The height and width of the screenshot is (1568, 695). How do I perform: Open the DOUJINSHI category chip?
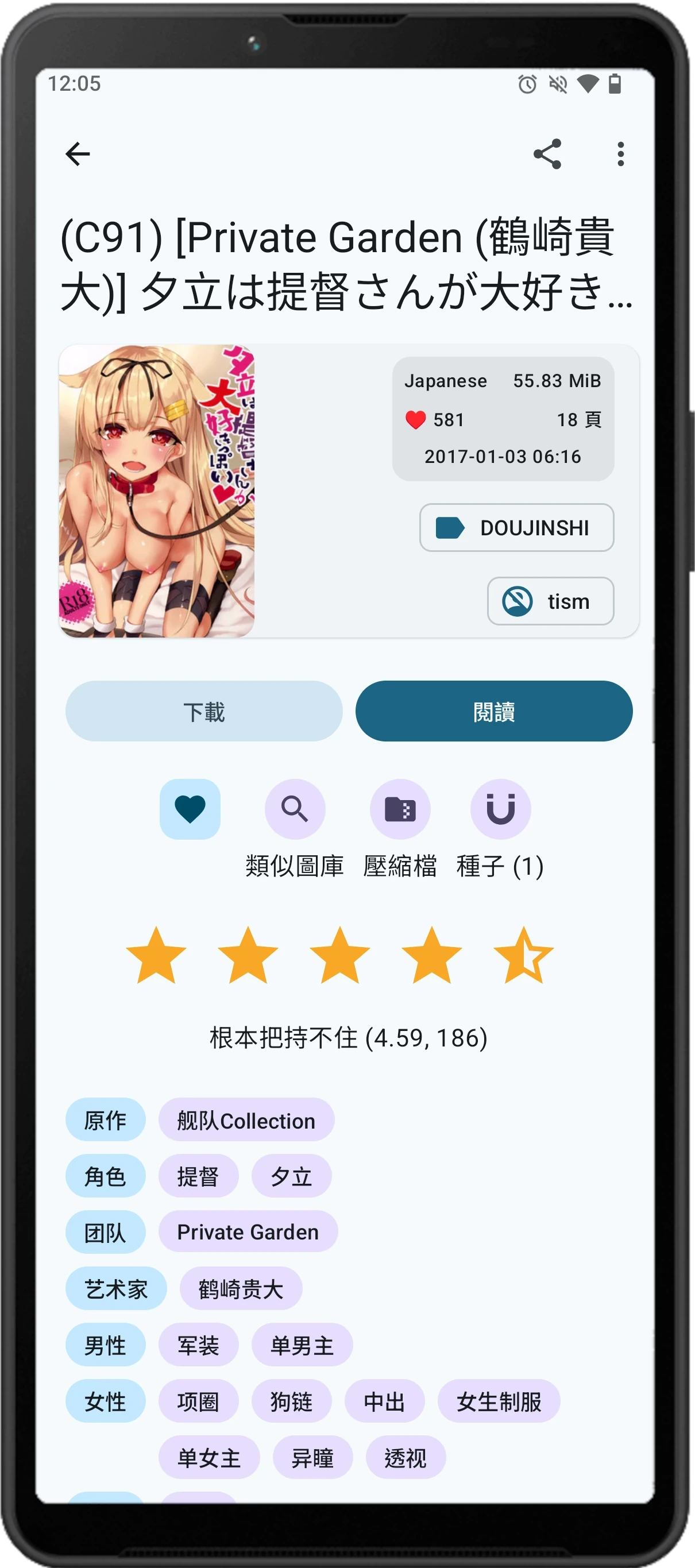tap(516, 528)
